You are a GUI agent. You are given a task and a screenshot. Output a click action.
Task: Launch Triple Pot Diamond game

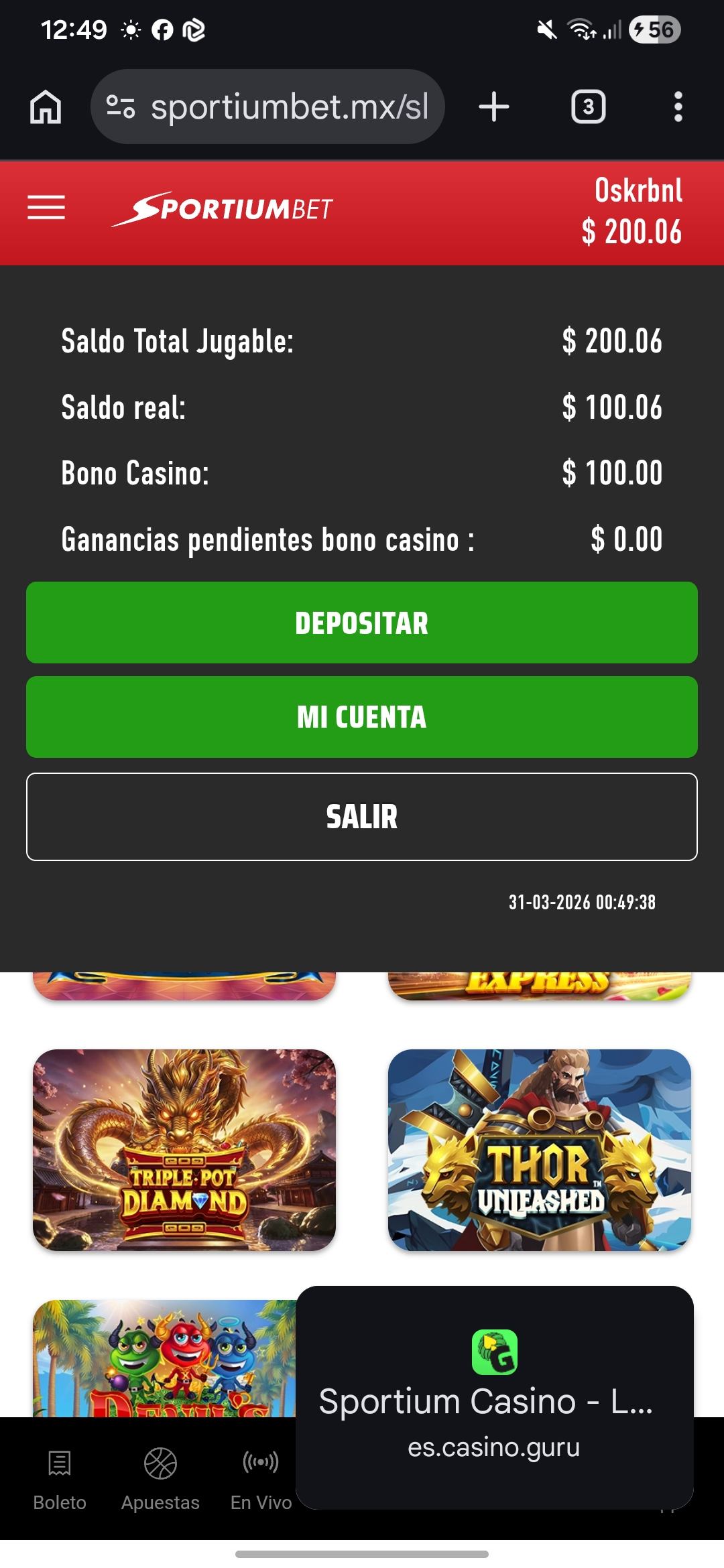(184, 1150)
